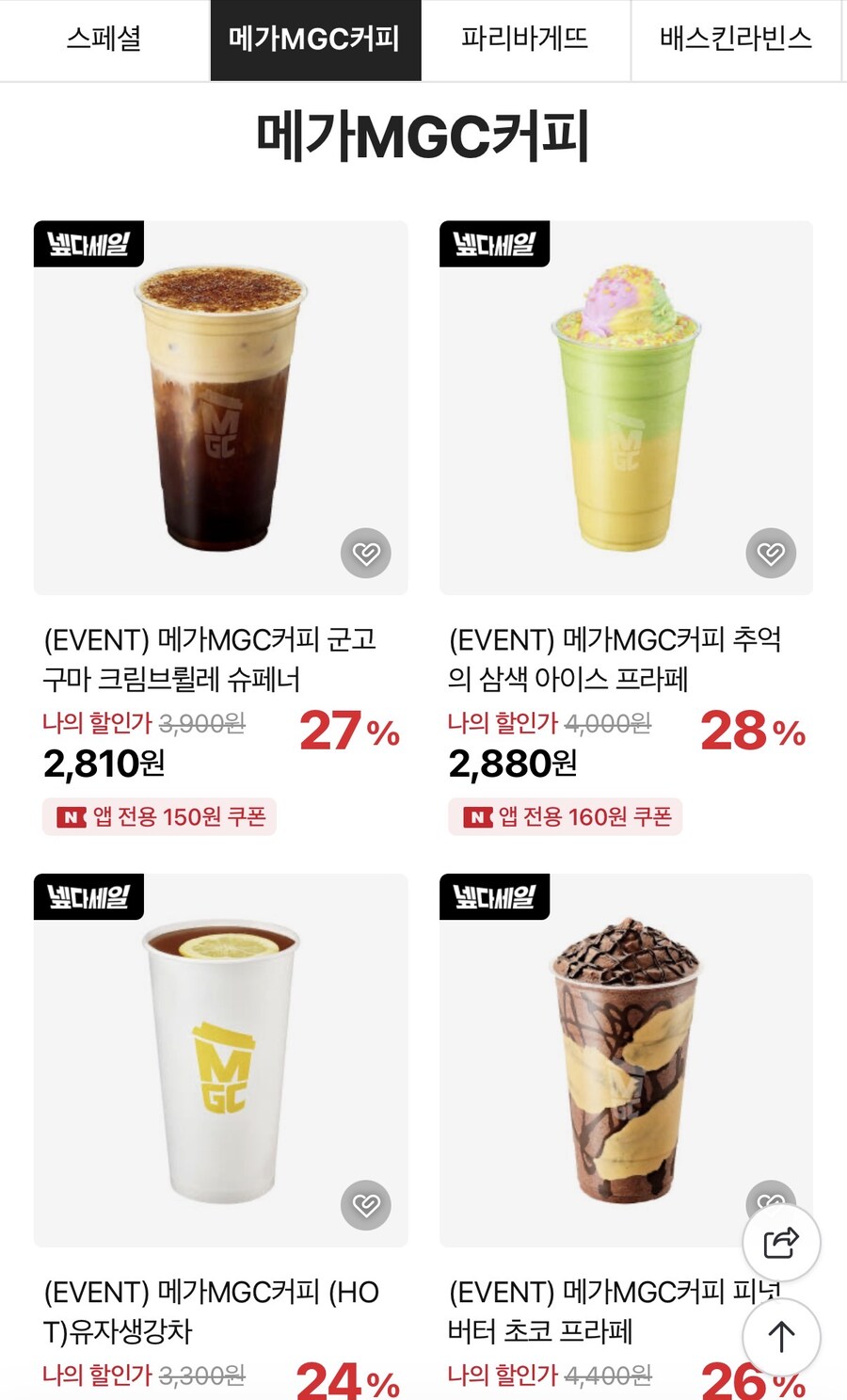Open the 앱 전용 160원 쿠폰 link
Viewport: 847px width, 1400px height.
click(565, 817)
